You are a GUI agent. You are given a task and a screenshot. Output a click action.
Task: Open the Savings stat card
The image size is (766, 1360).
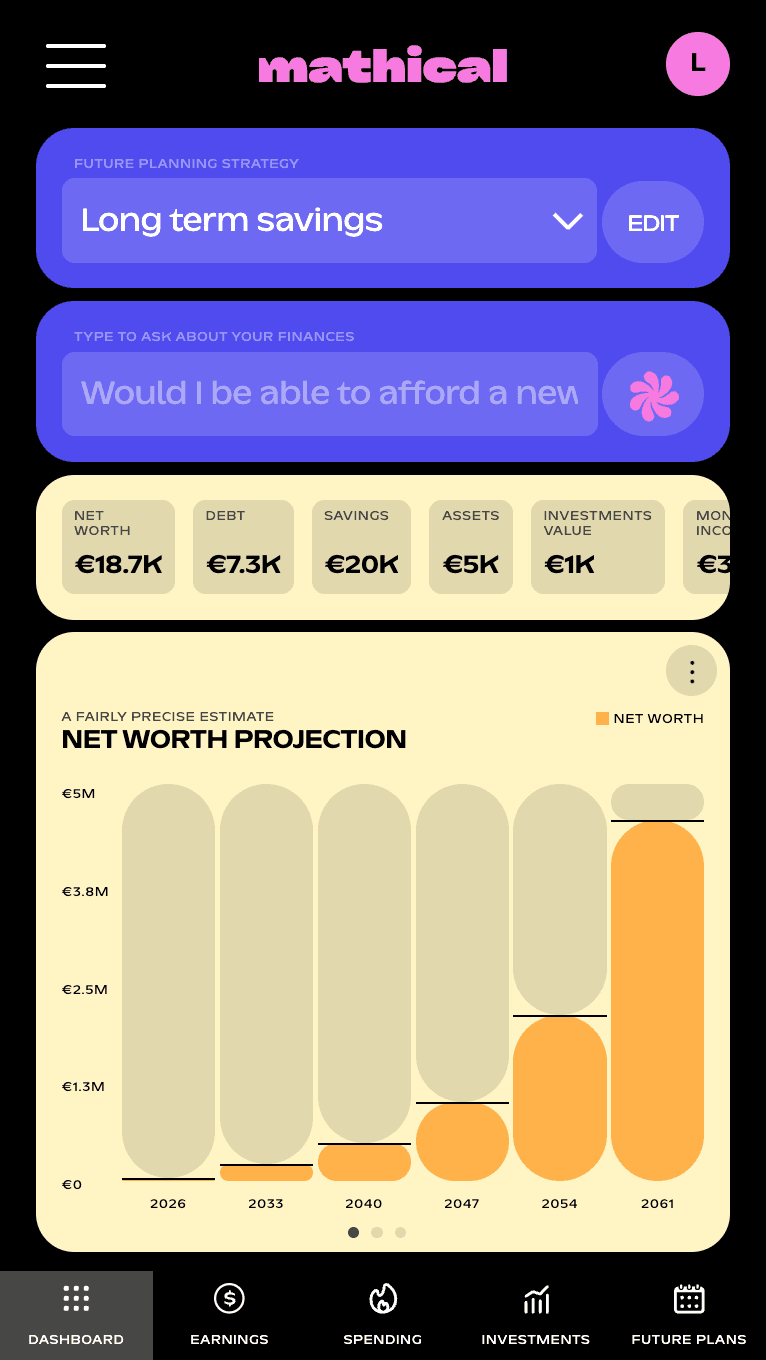pyautogui.click(x=361, y=547)
